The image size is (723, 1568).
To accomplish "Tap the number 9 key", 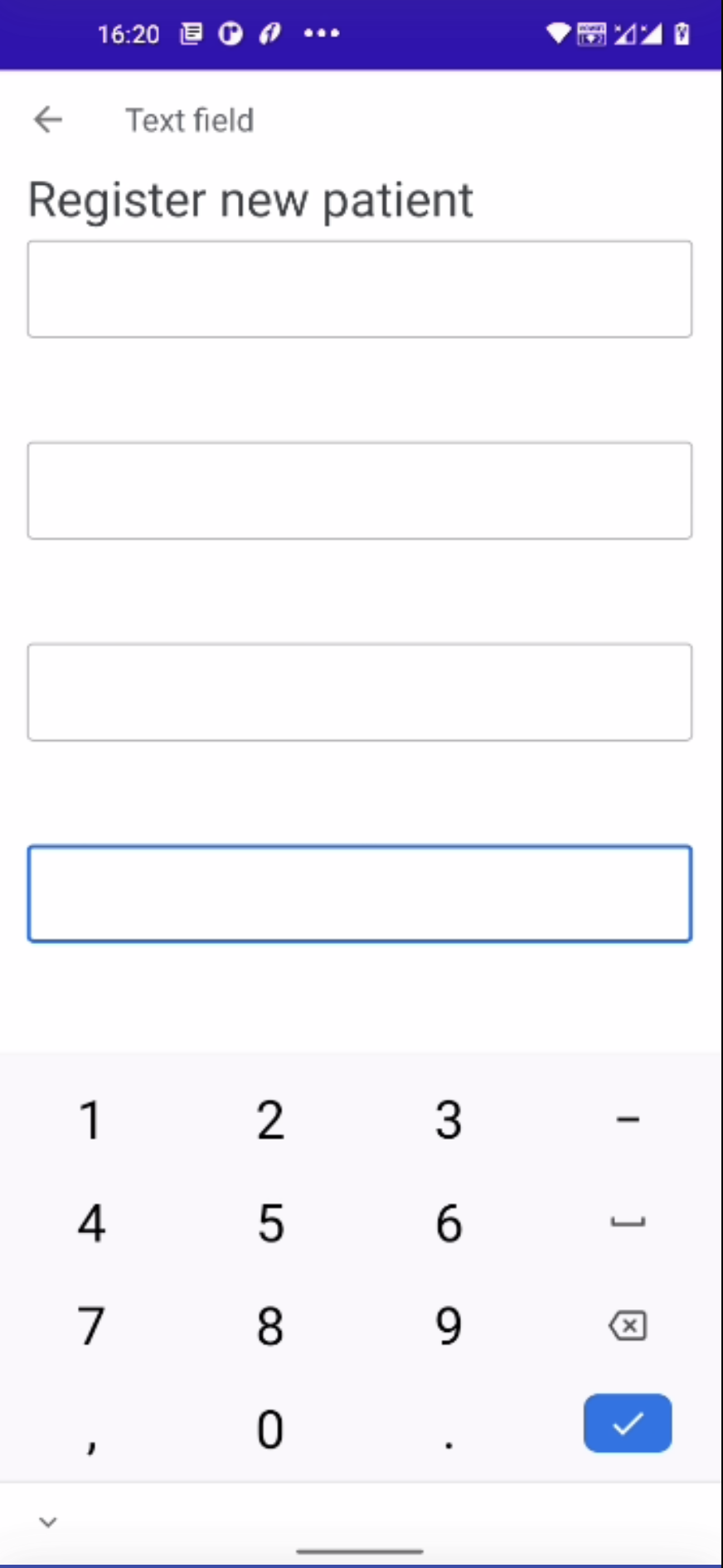I will tap(449, 1325).
